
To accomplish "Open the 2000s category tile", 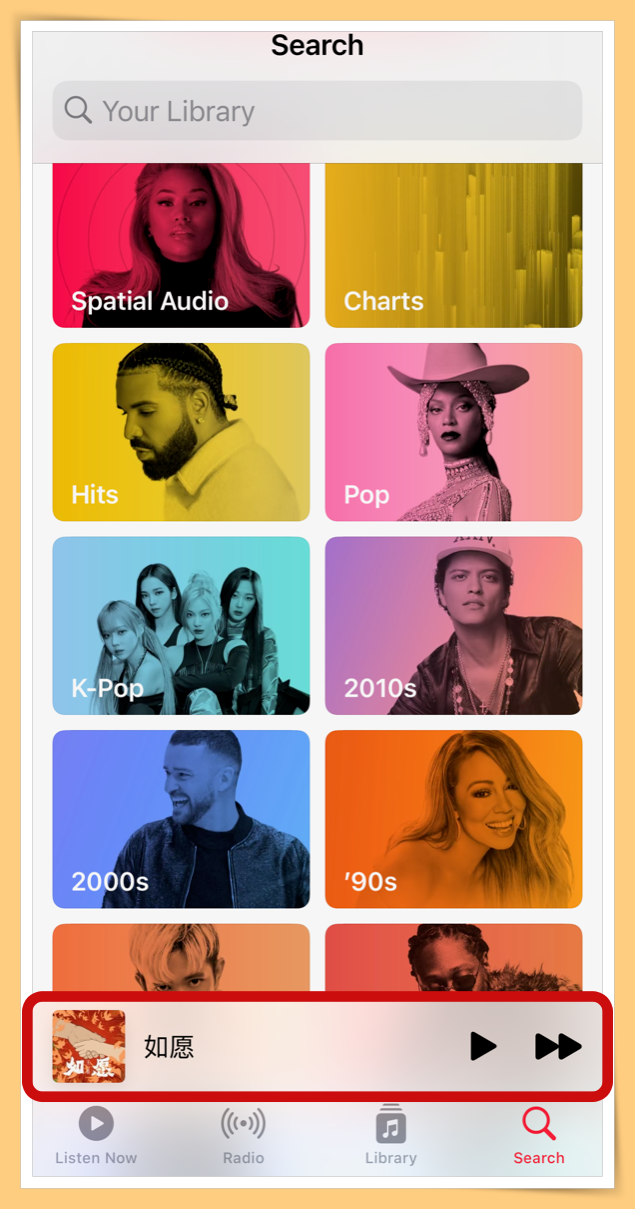I will point(181,819).
